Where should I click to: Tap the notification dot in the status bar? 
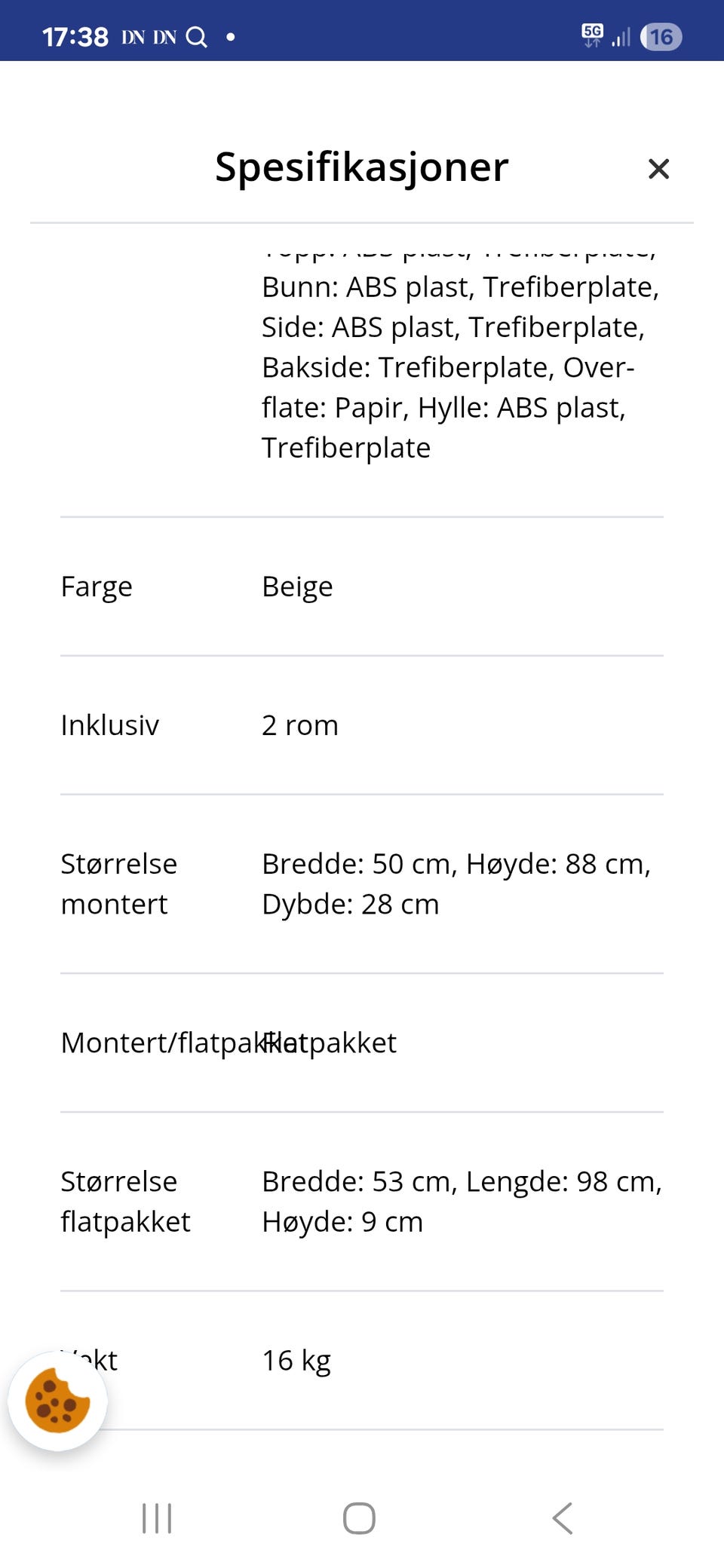[x=229, y=35]
